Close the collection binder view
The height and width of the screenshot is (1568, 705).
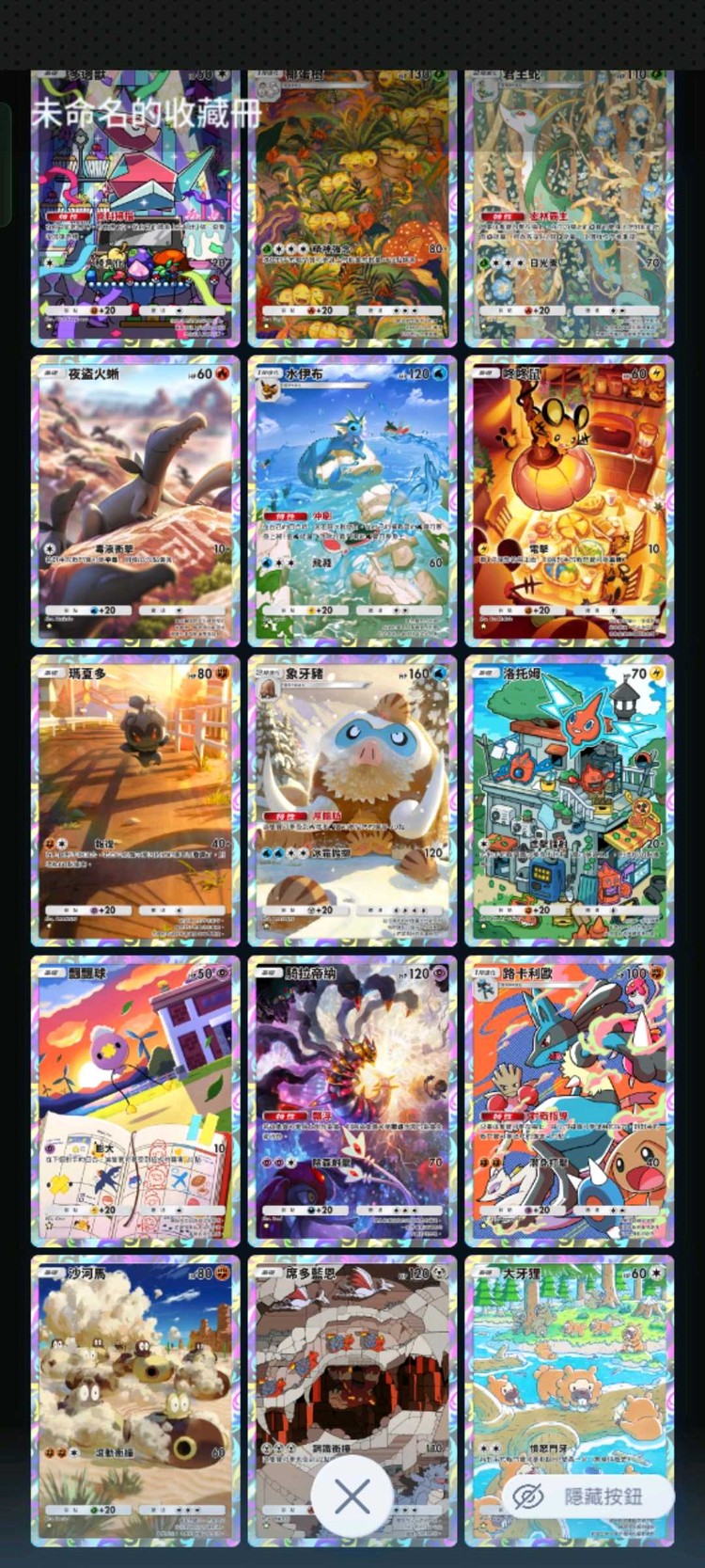point(352,1496)
